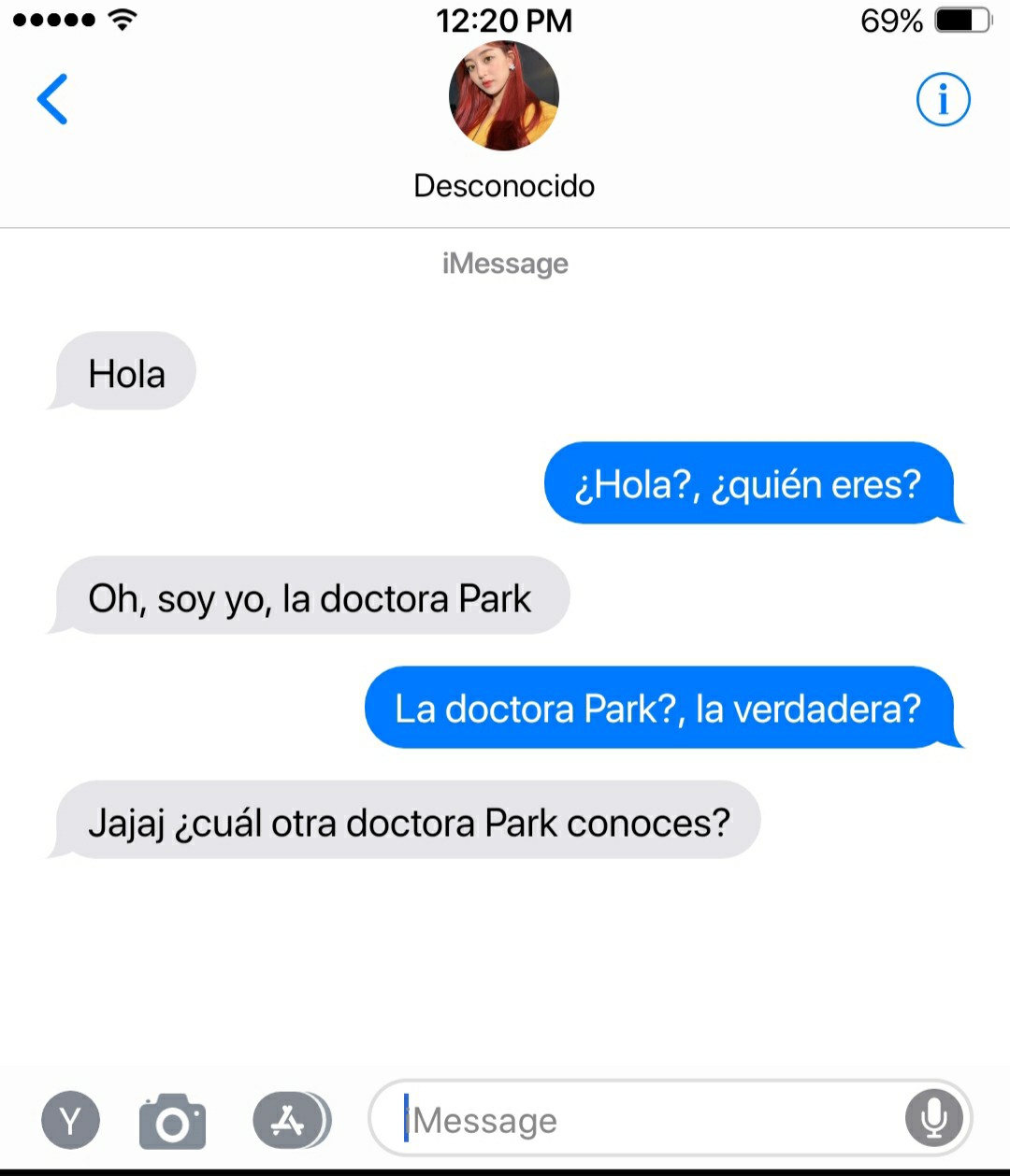Tap the round Y button
Viewport: 1010px width, 1176px height.
71,1119
